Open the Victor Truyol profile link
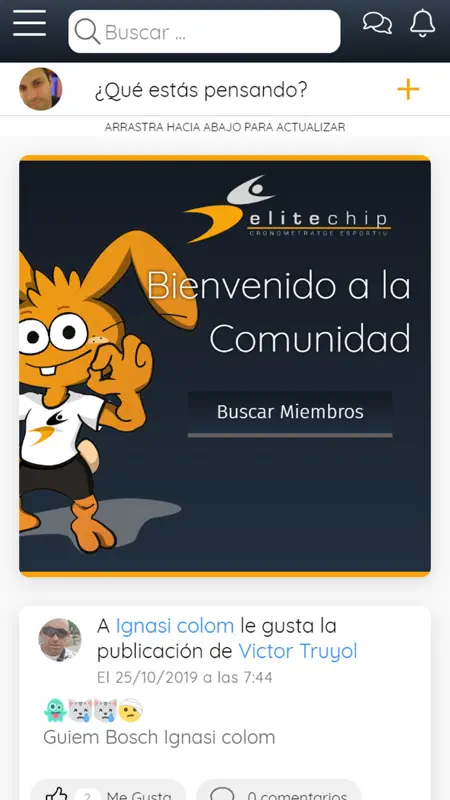The height and width of the screenshot is (800, 450). click(298, 652)
